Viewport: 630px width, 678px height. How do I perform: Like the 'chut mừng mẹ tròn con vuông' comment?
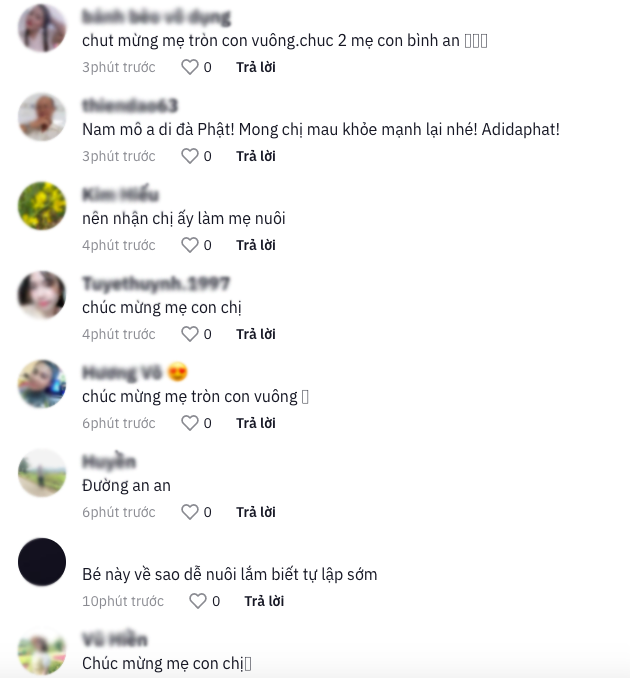pos(190,67)
